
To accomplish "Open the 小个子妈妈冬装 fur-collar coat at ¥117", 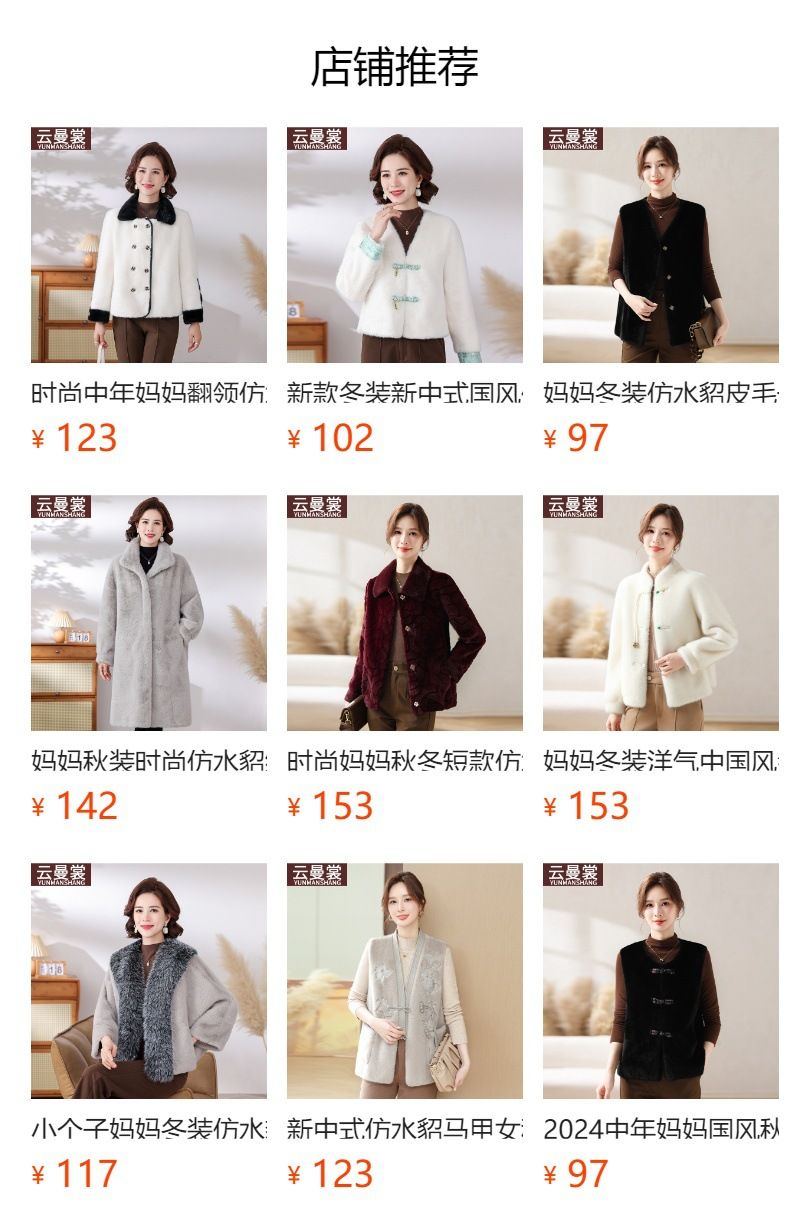I will coord(149,981).
